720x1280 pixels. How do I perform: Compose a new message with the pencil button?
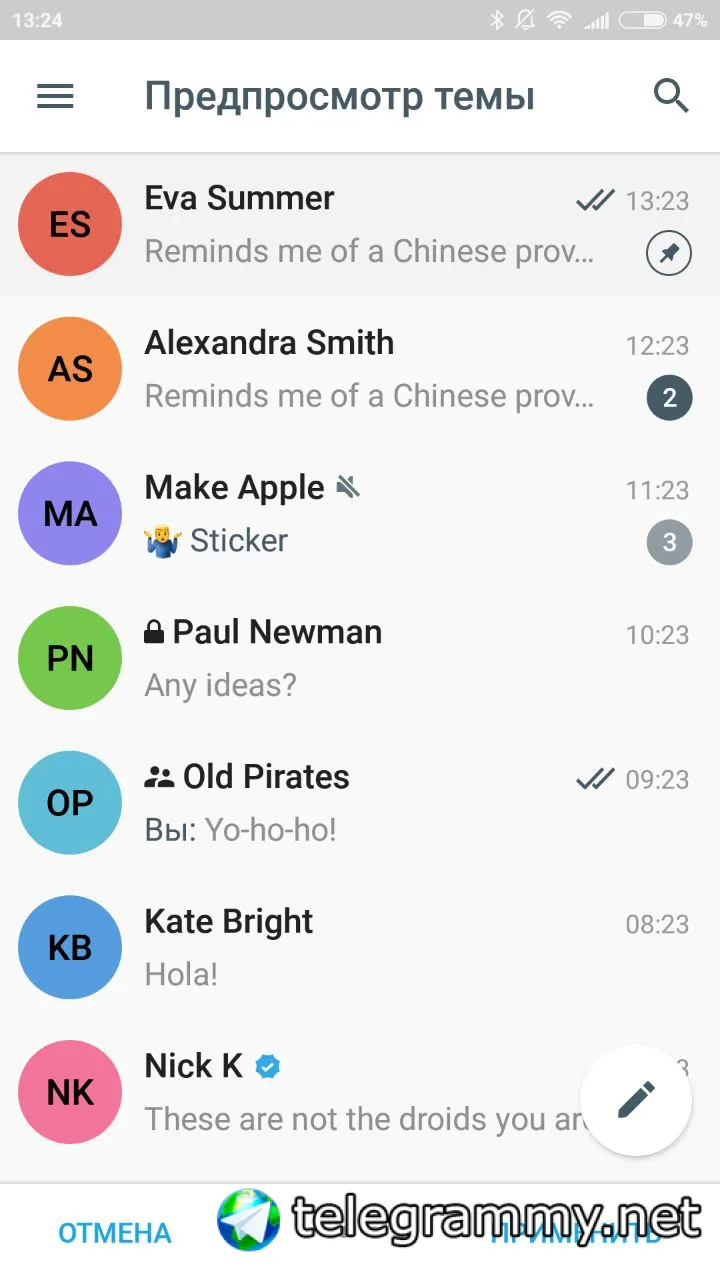tap(636, 1100)
